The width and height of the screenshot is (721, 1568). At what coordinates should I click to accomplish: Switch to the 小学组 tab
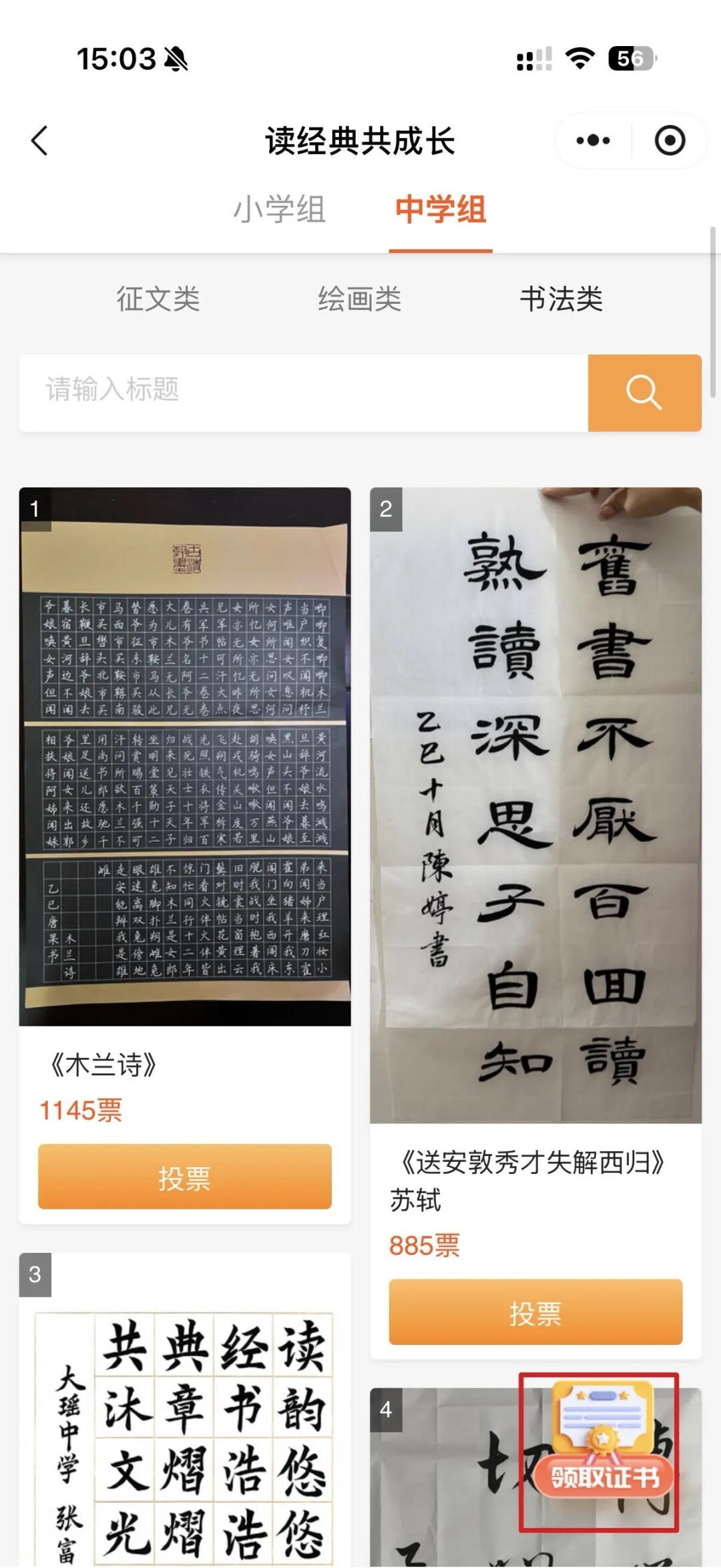(280, 210)
